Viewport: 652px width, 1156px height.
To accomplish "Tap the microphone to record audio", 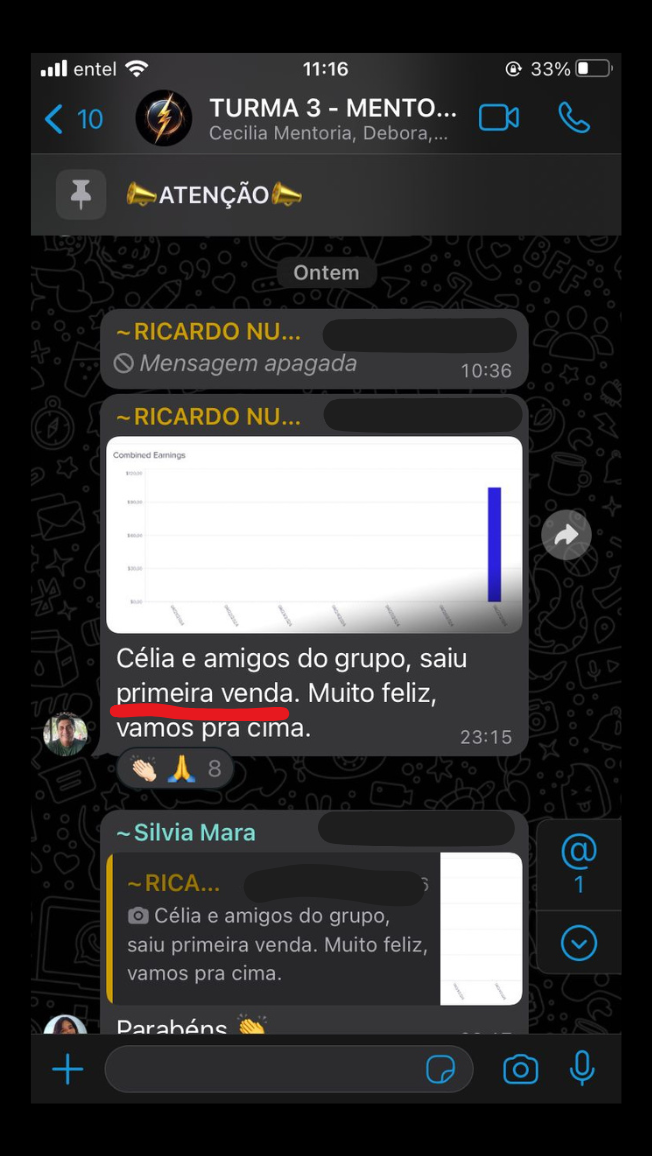I will (582, 1069).
